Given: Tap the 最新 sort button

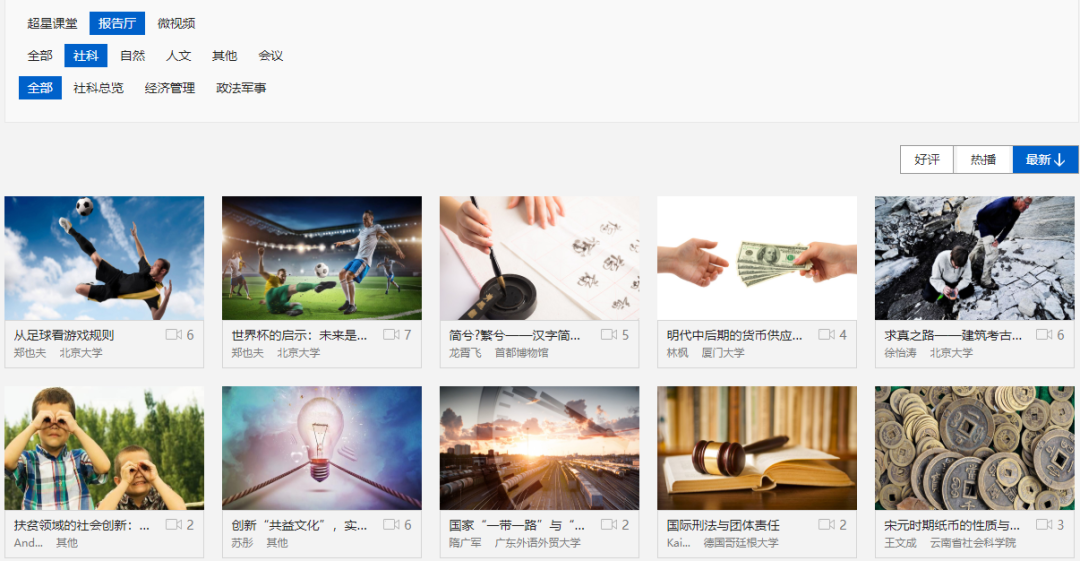Looking at the screenshot, I should pyautogui.click(x=1045, y=159).
